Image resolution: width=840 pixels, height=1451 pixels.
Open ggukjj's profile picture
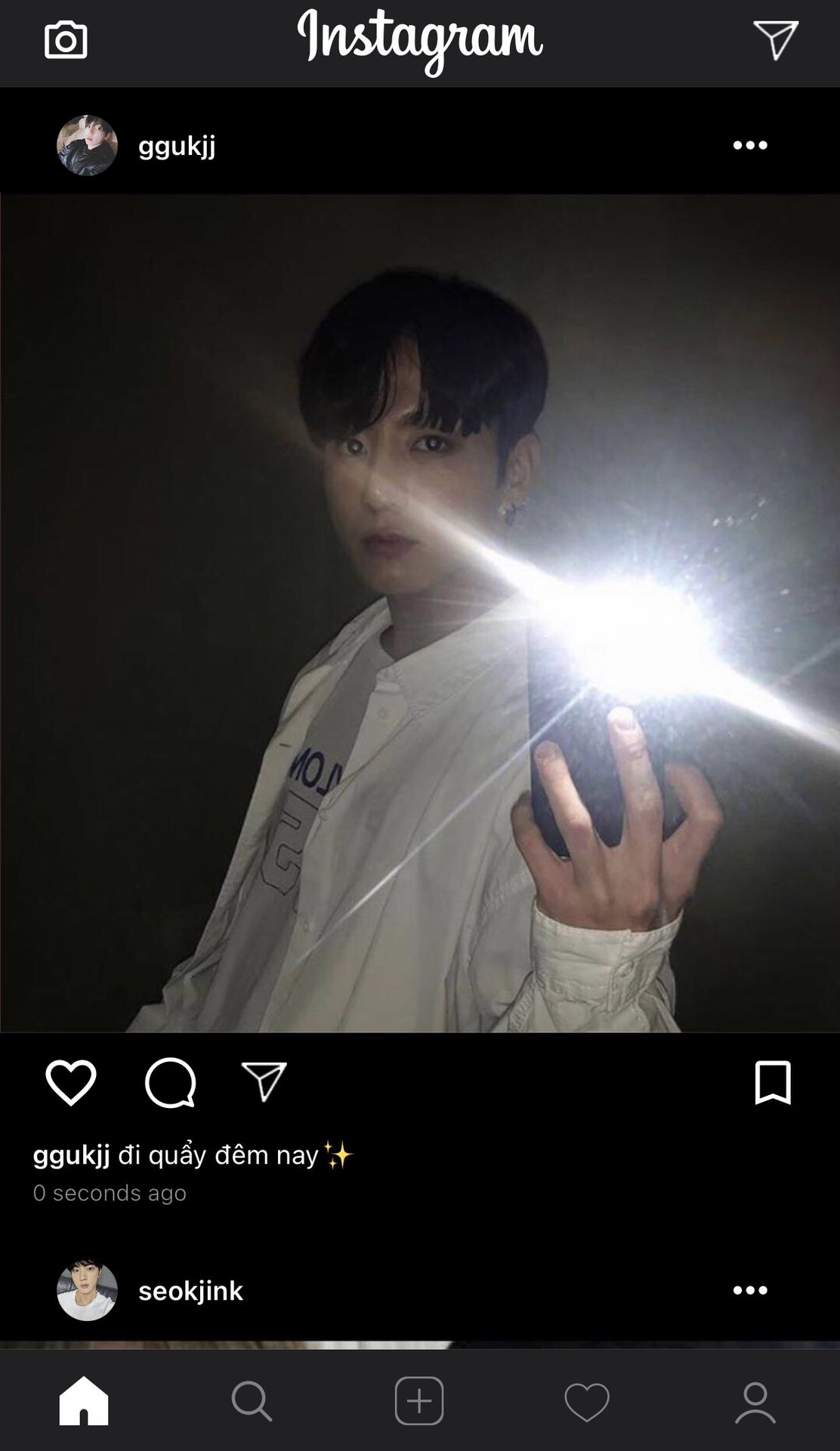tap(87, 145)
